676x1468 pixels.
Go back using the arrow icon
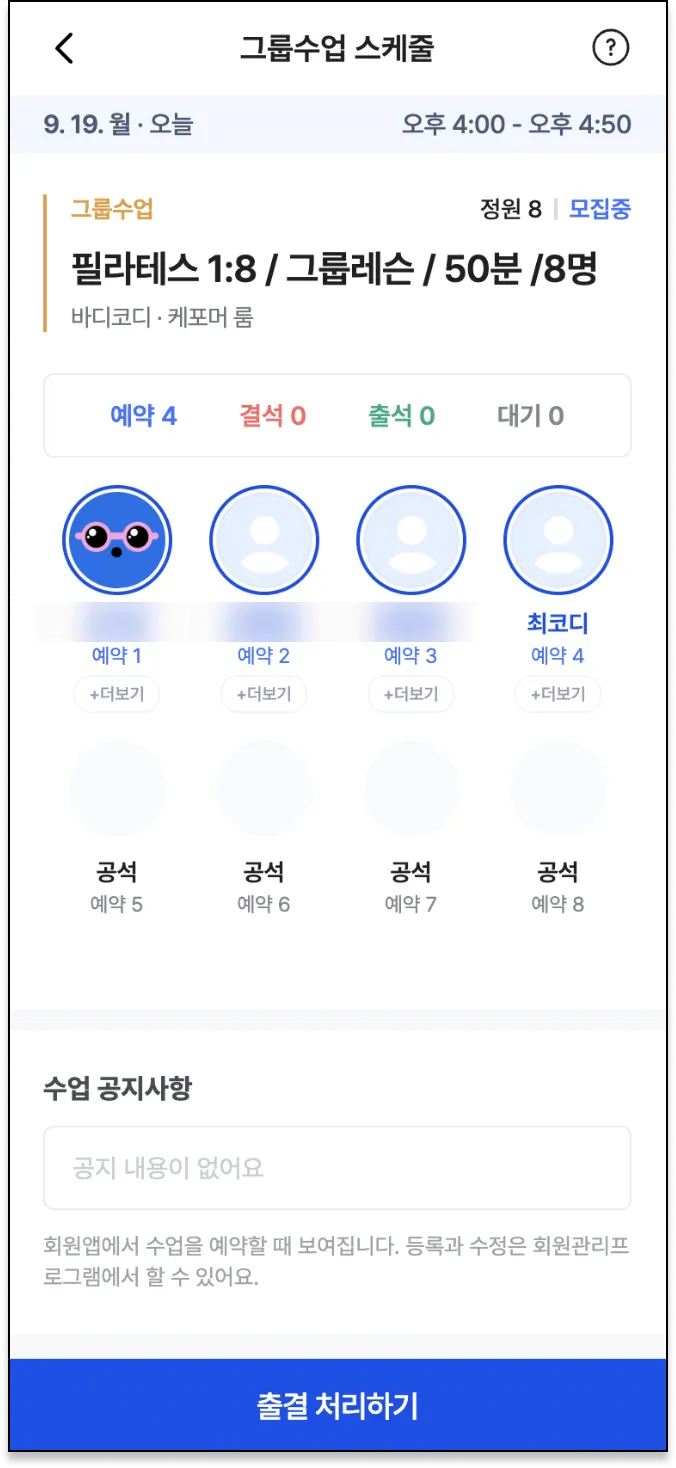coord(64,48)
